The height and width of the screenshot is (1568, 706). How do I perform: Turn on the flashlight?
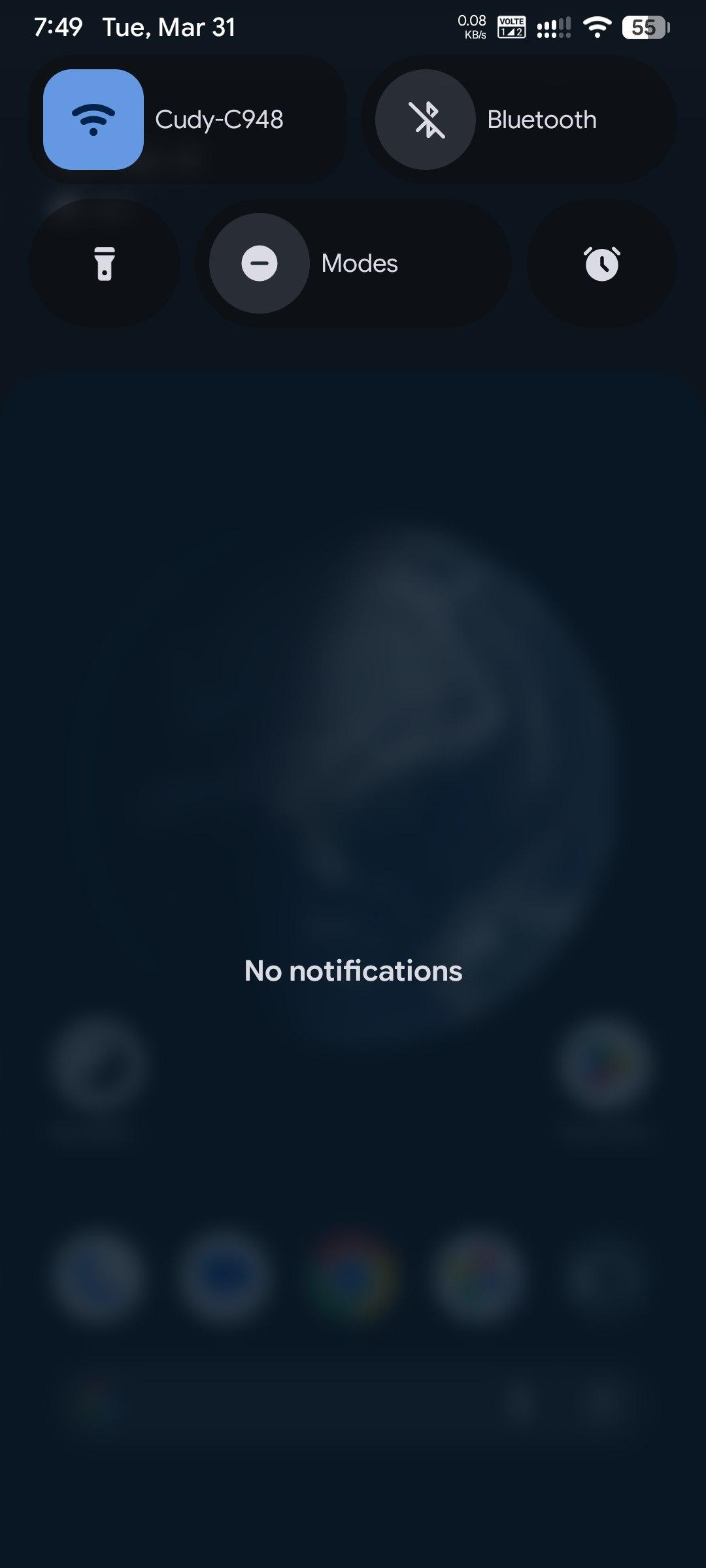(x=105, y=263)
